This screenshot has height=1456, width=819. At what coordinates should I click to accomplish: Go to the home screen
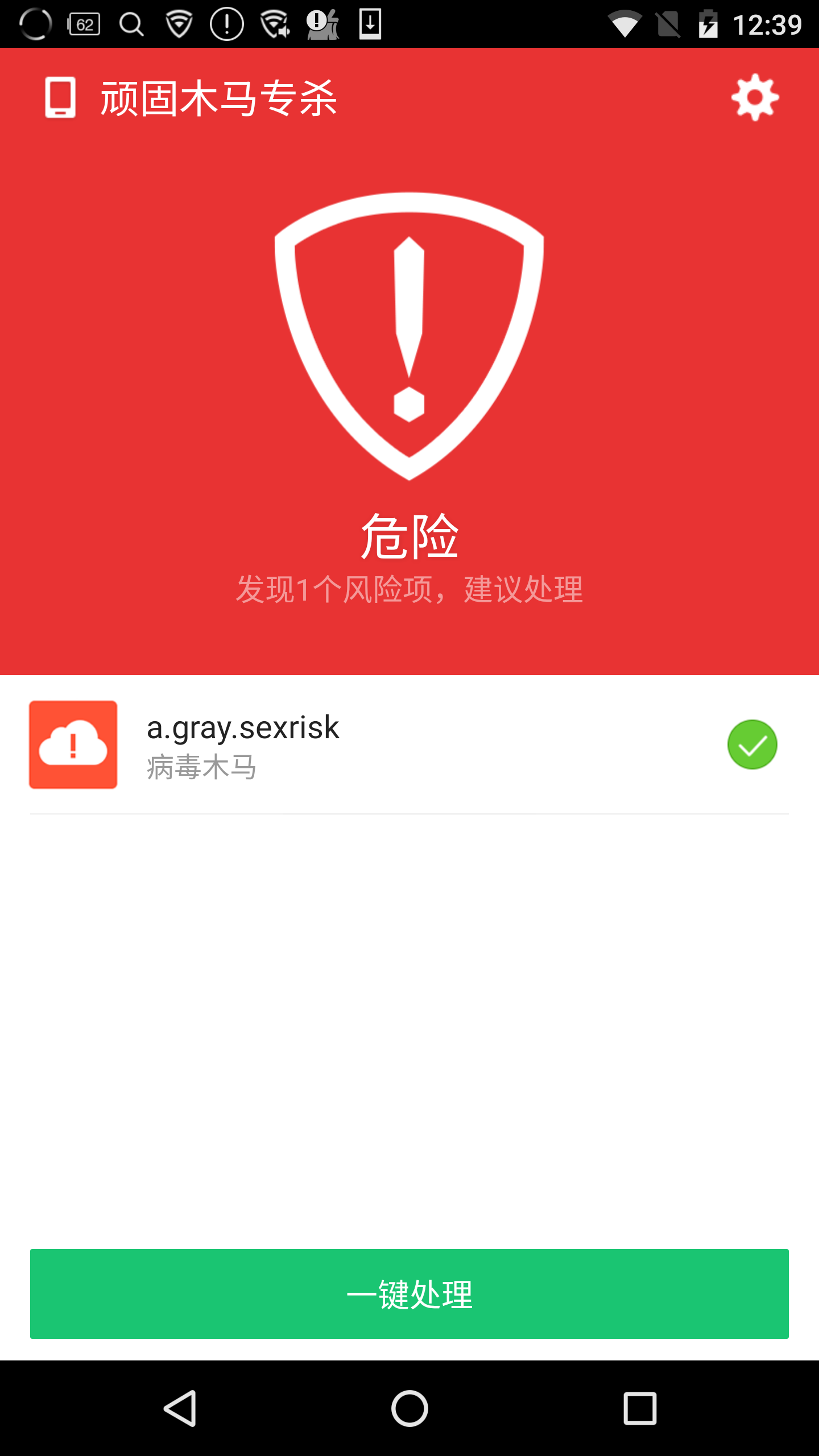click(x=409, y=1408)
